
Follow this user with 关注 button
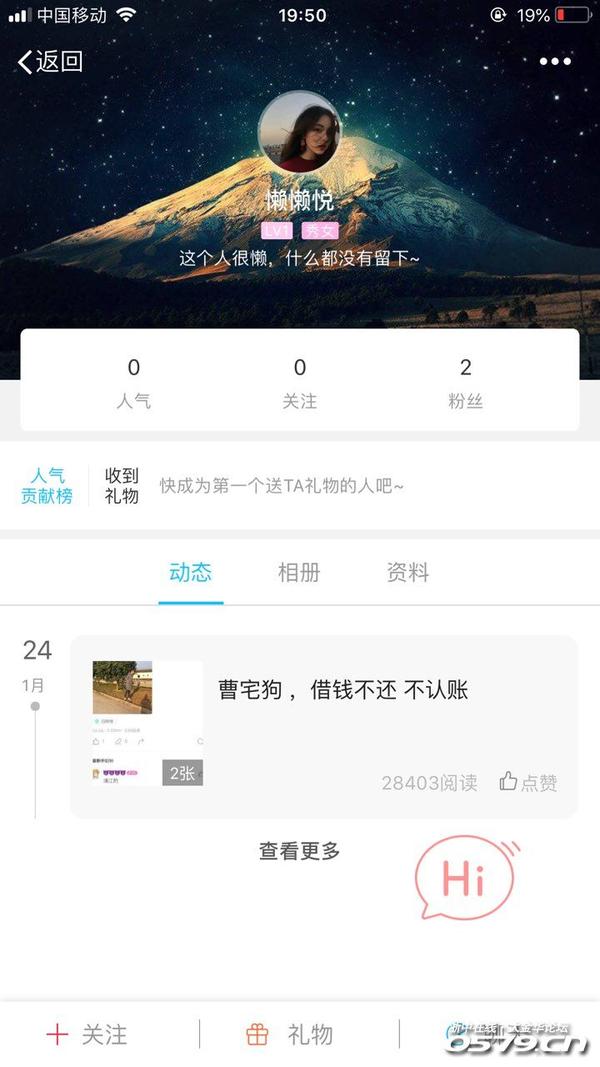click(88, 1035)
